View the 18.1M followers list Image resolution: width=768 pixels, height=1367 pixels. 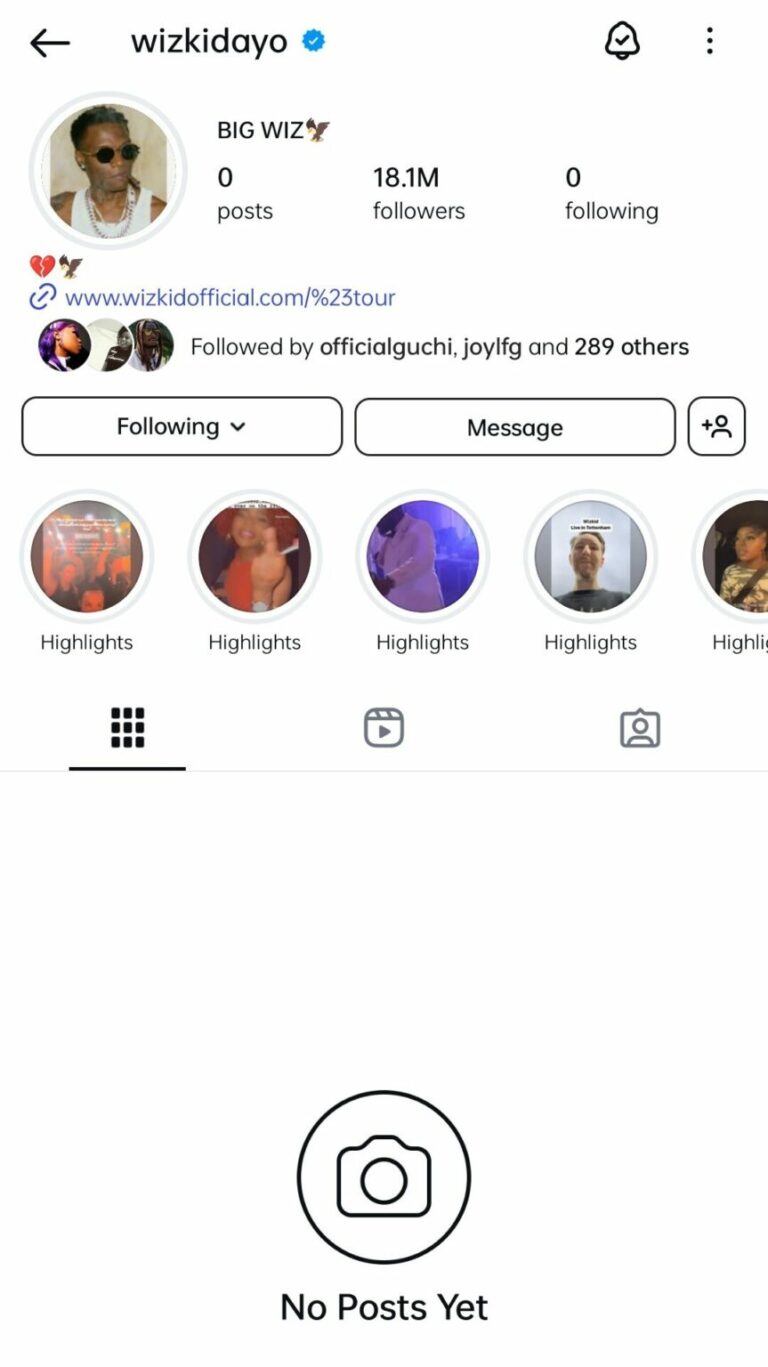[x=418, y=193]
